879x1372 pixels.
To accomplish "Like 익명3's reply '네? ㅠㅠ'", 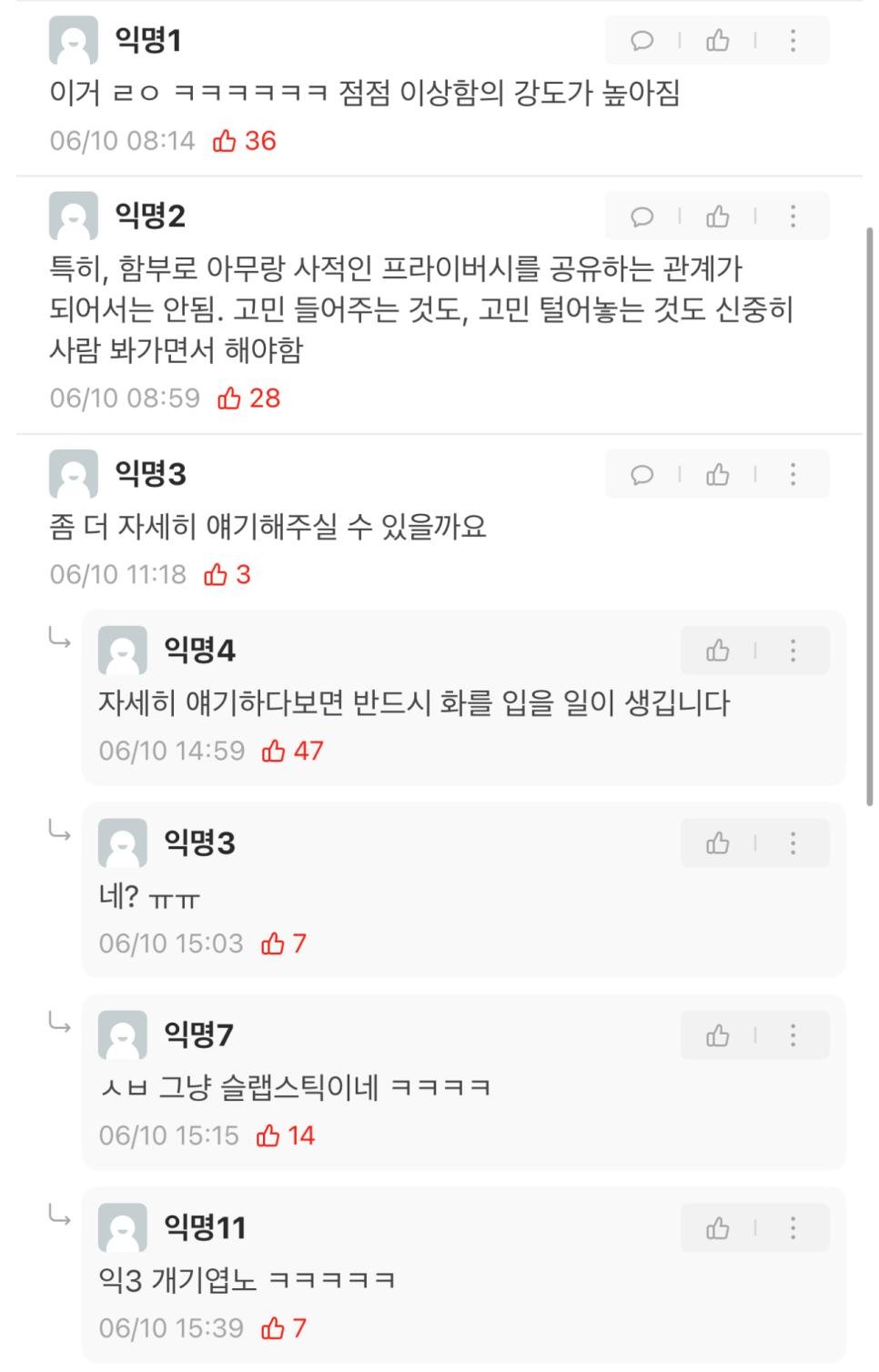I will pyautogui.click(x=718, y=843).
